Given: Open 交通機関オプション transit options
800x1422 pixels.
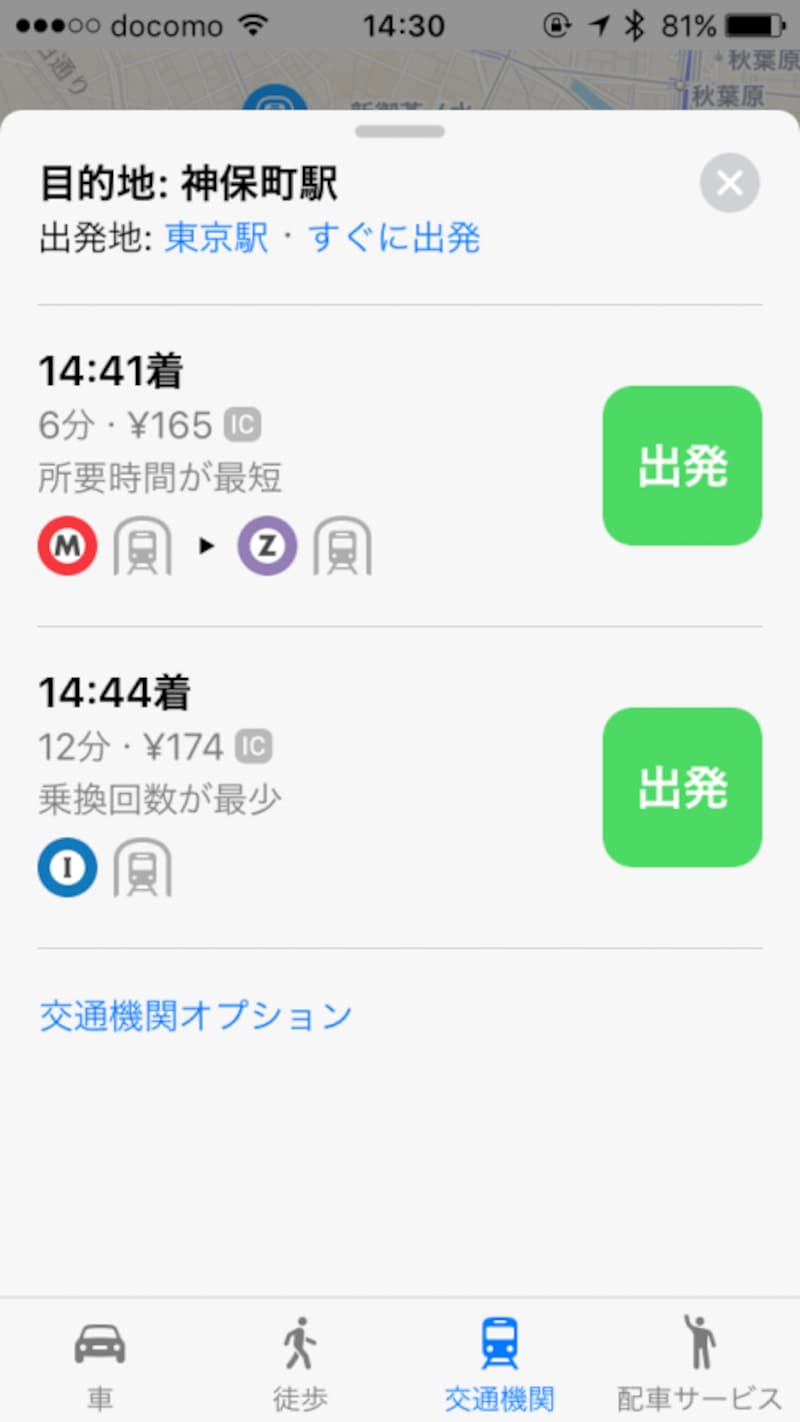Looking at the screenshot, I should pyautogui.click(x=196, y=1015).
